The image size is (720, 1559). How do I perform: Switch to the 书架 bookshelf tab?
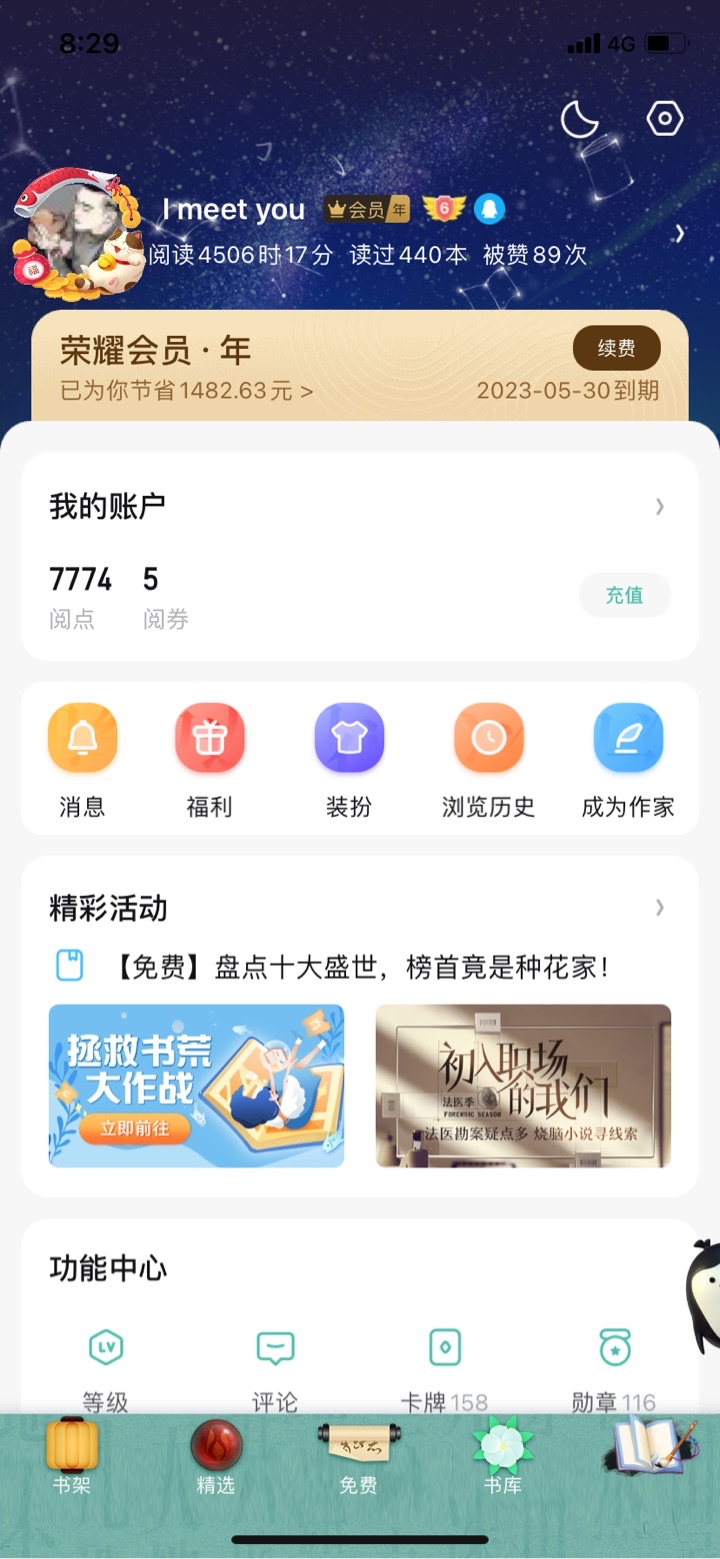[x=72, y=1456]
